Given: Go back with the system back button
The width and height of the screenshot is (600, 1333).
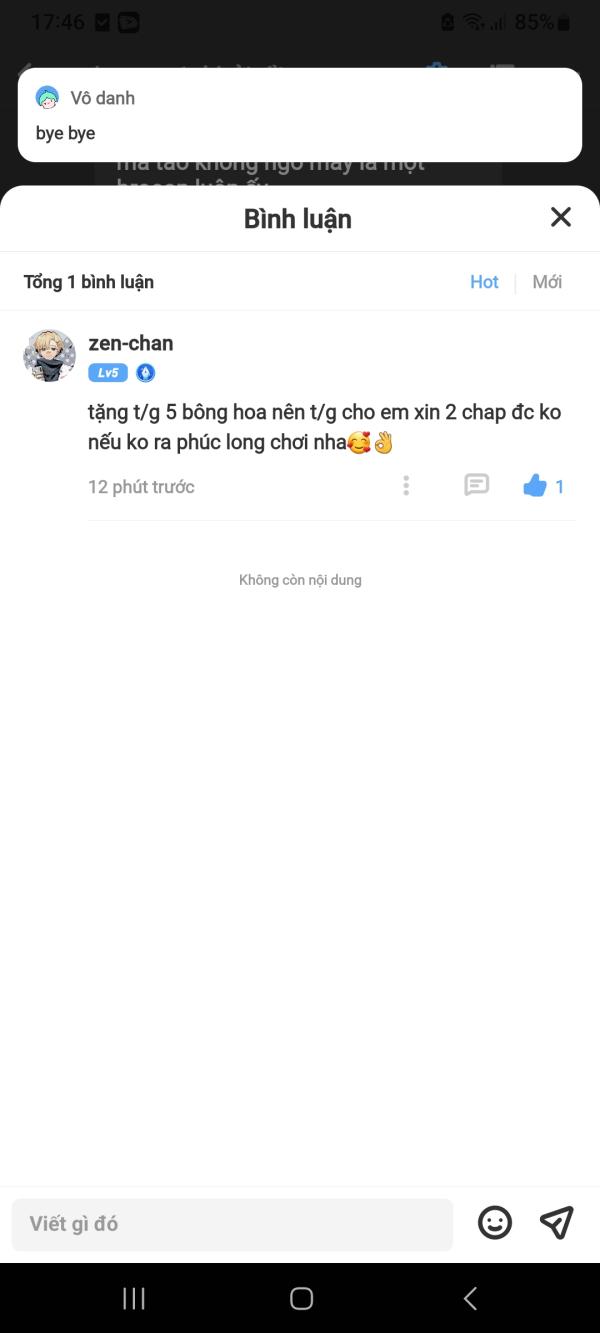Looking at the screenshot, I should (470, 1298).
